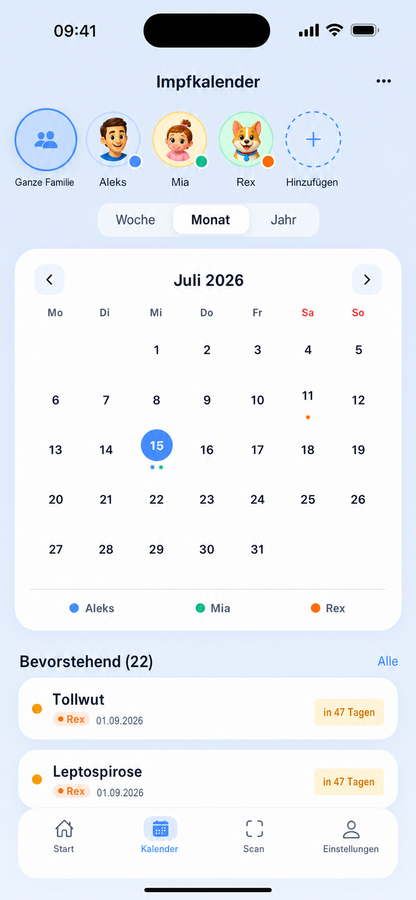Open the Einstellungen tab

351,836
